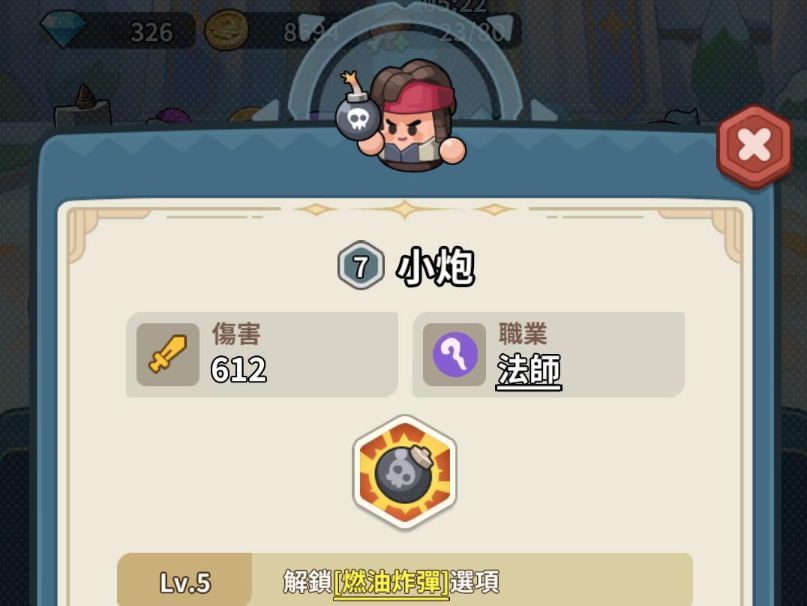Open the underlined 法師 class link
807x606 pixels.
click(528, 370)
